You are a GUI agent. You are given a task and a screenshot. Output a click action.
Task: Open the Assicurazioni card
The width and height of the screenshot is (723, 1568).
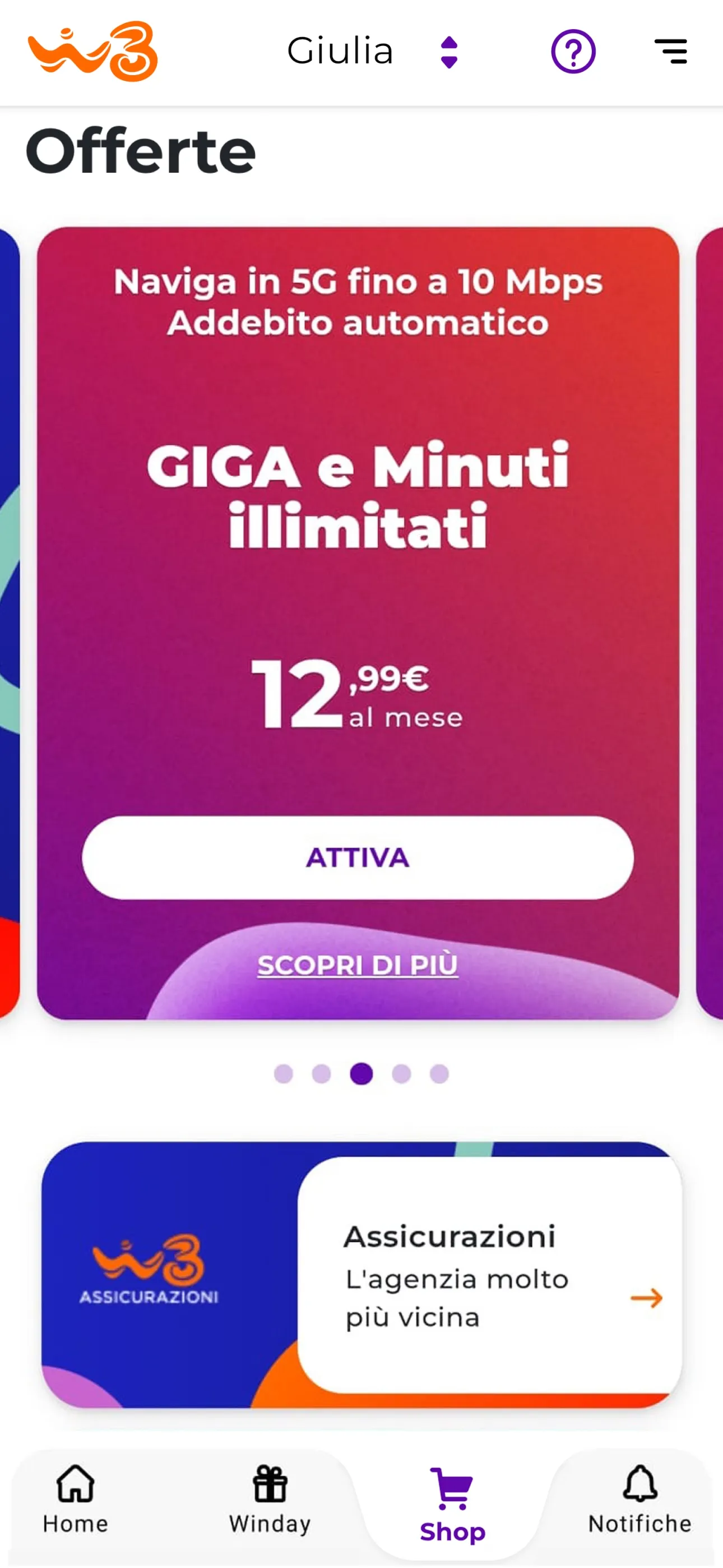(x=489, y=1275)
